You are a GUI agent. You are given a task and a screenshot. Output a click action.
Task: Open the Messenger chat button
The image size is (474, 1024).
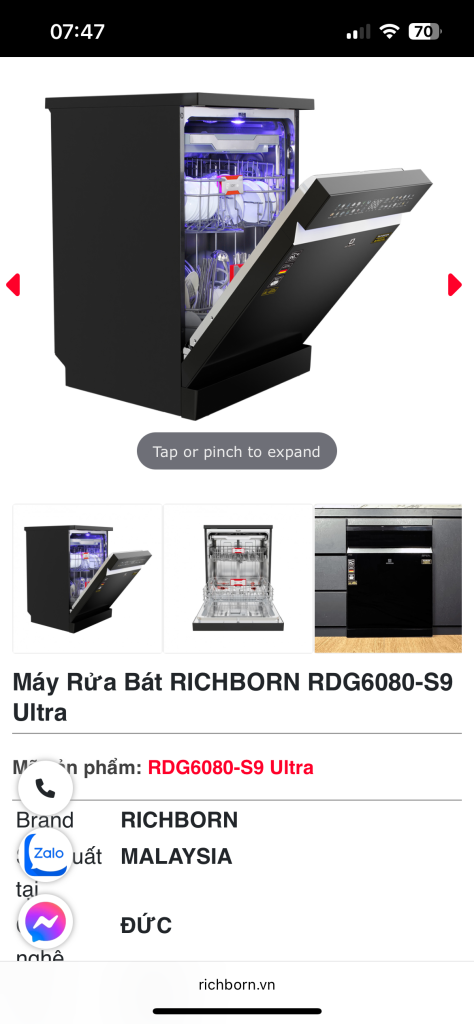45,922
